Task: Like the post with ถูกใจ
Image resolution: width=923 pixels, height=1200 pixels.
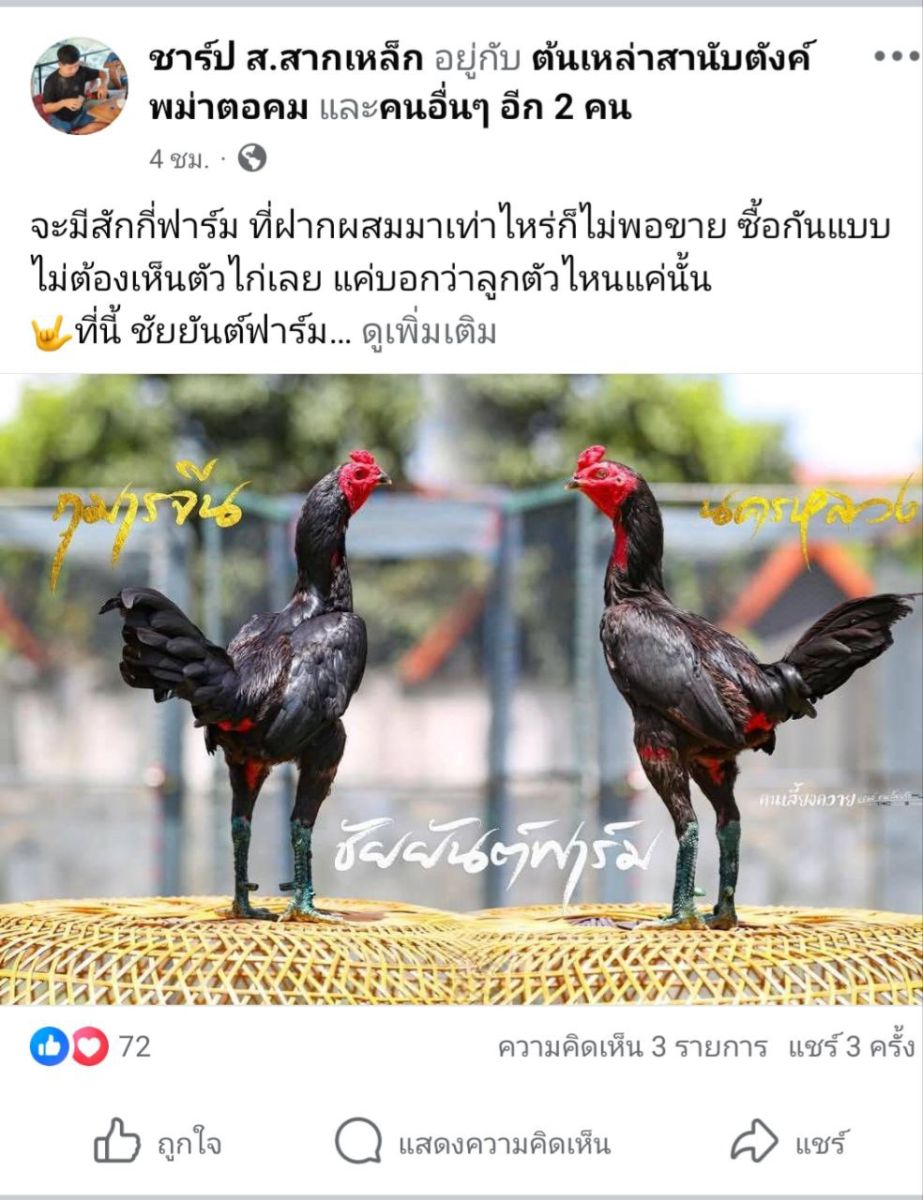Action: point(158,1142)
